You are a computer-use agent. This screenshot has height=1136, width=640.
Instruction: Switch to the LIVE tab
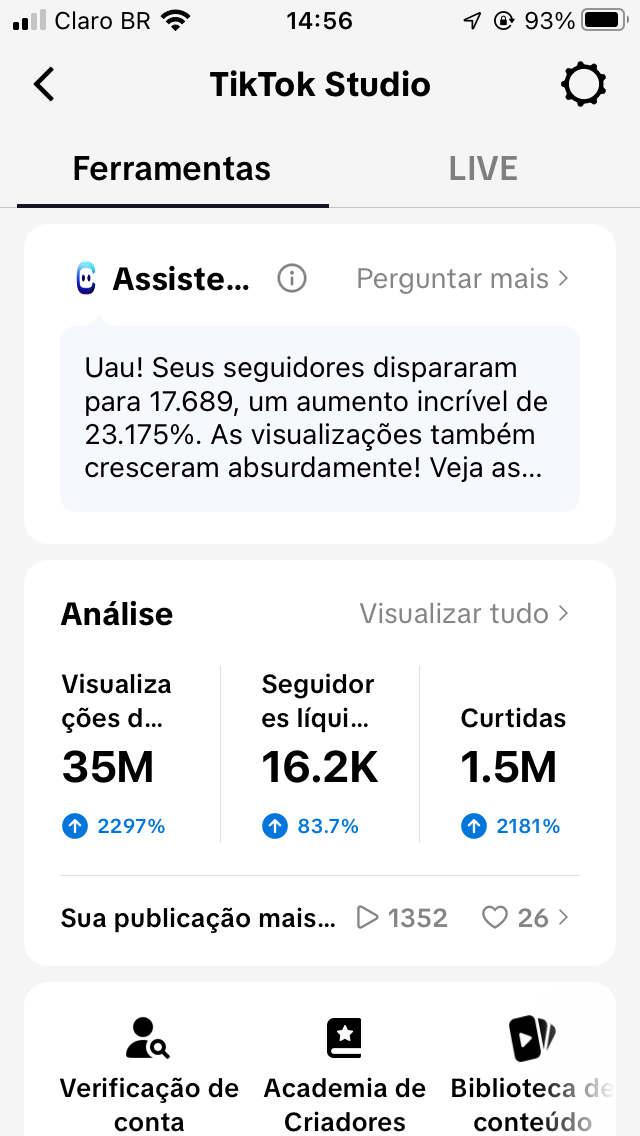483,168
